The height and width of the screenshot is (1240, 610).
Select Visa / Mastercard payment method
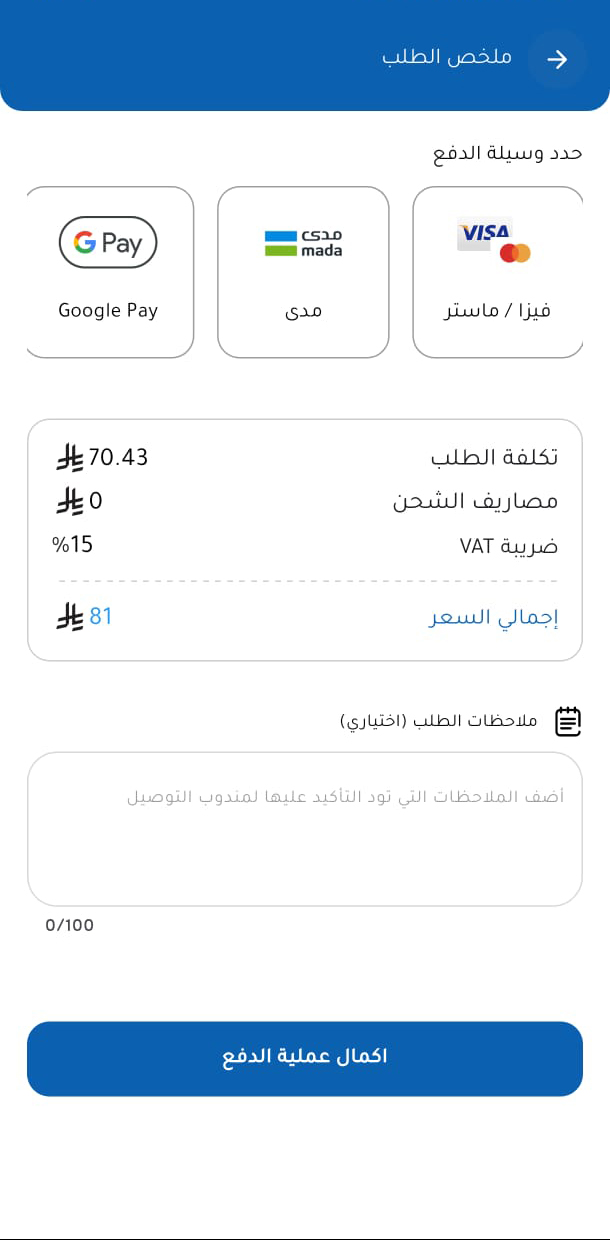[497, 271]
